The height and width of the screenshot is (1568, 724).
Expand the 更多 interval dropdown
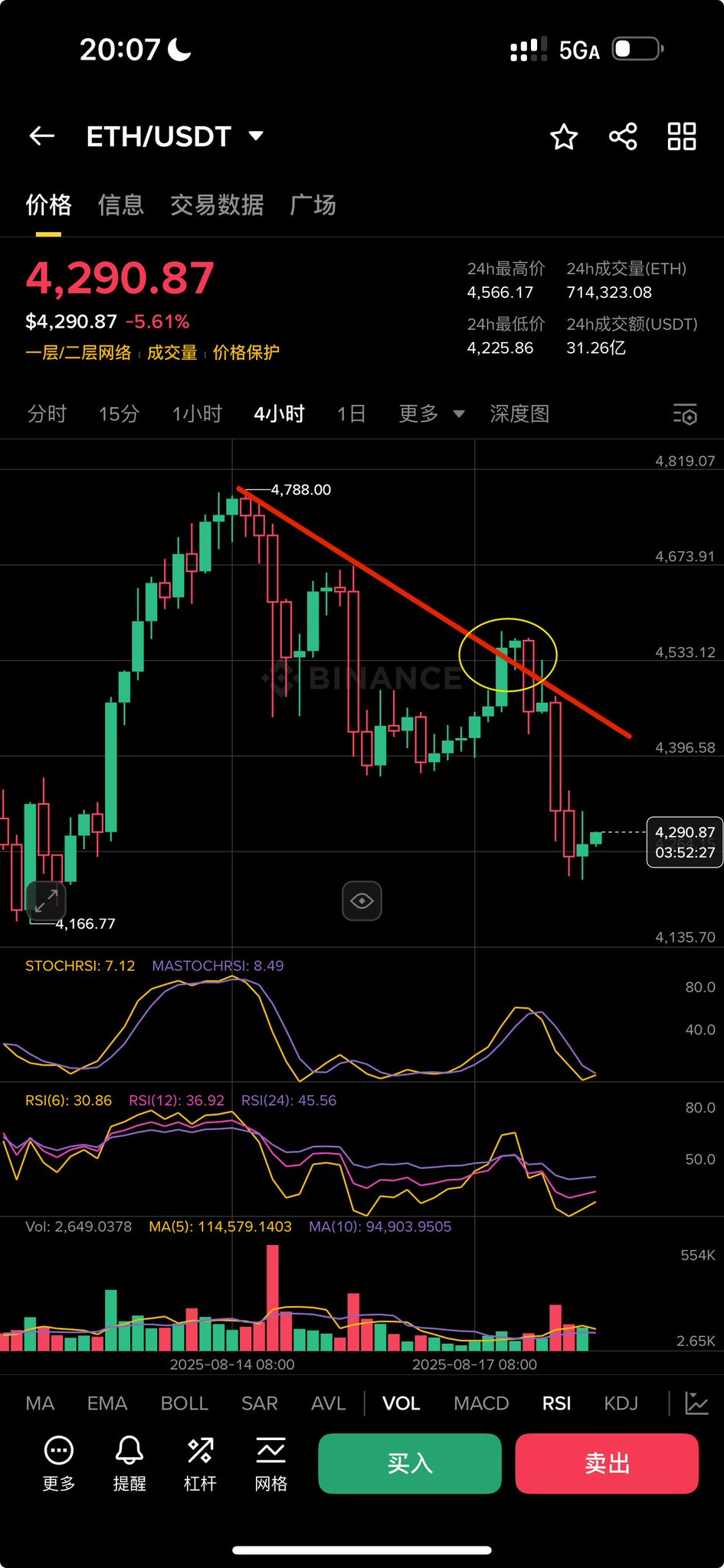[431, 414]
